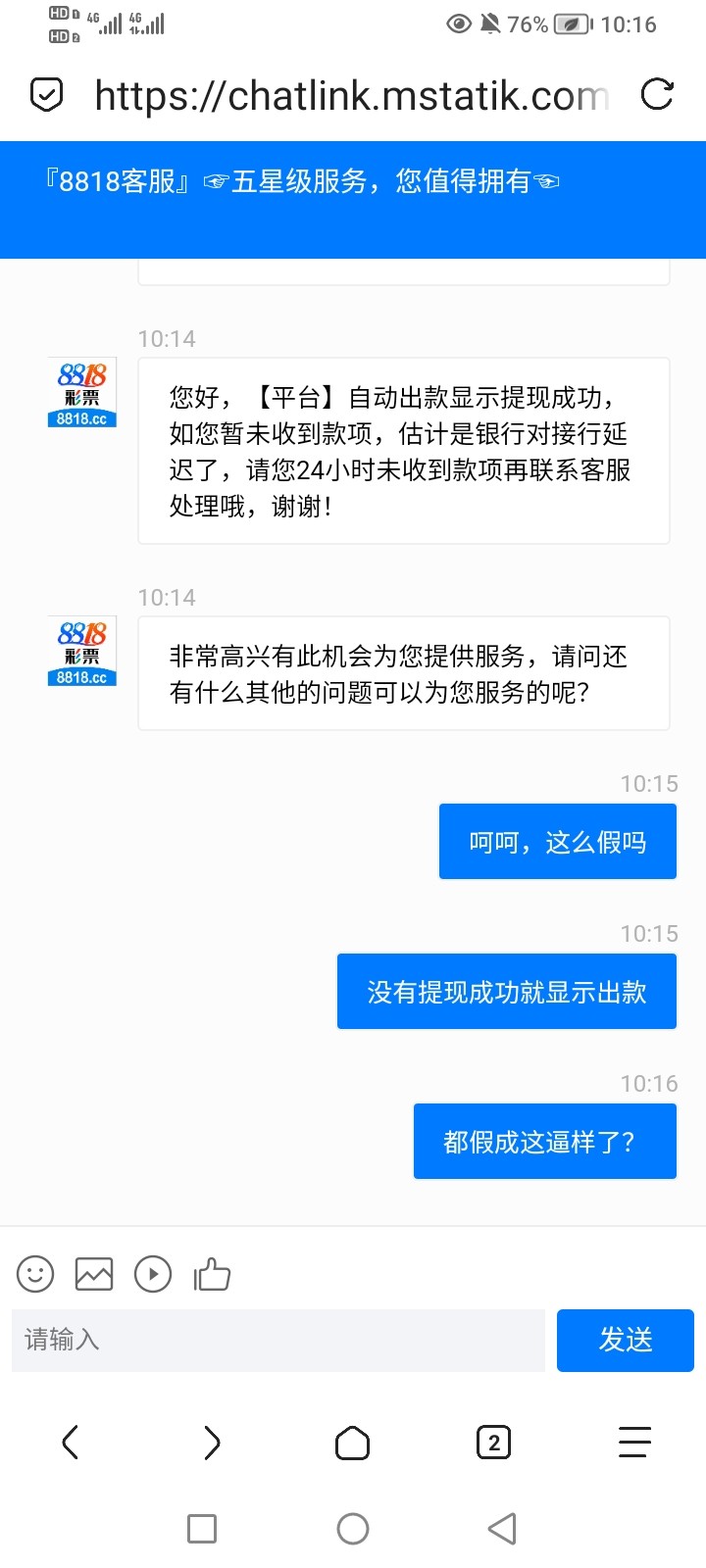Open the tab switcher showing 2
Viewport: 706px width, 1568px height.
point(493,1443)
